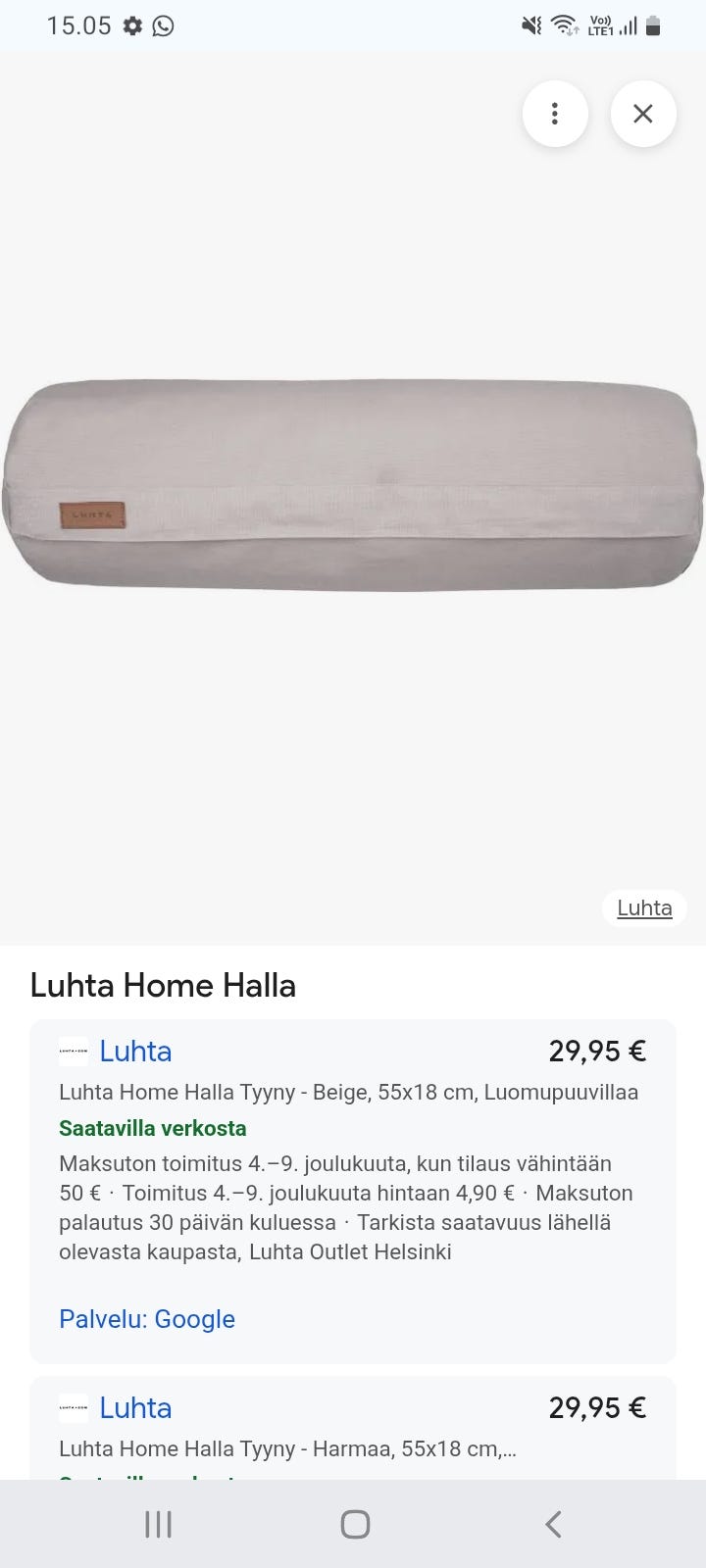The width and height of the screenshot is (706, 1568).
Task: View the full-size pillow product image
Action: 353,485
